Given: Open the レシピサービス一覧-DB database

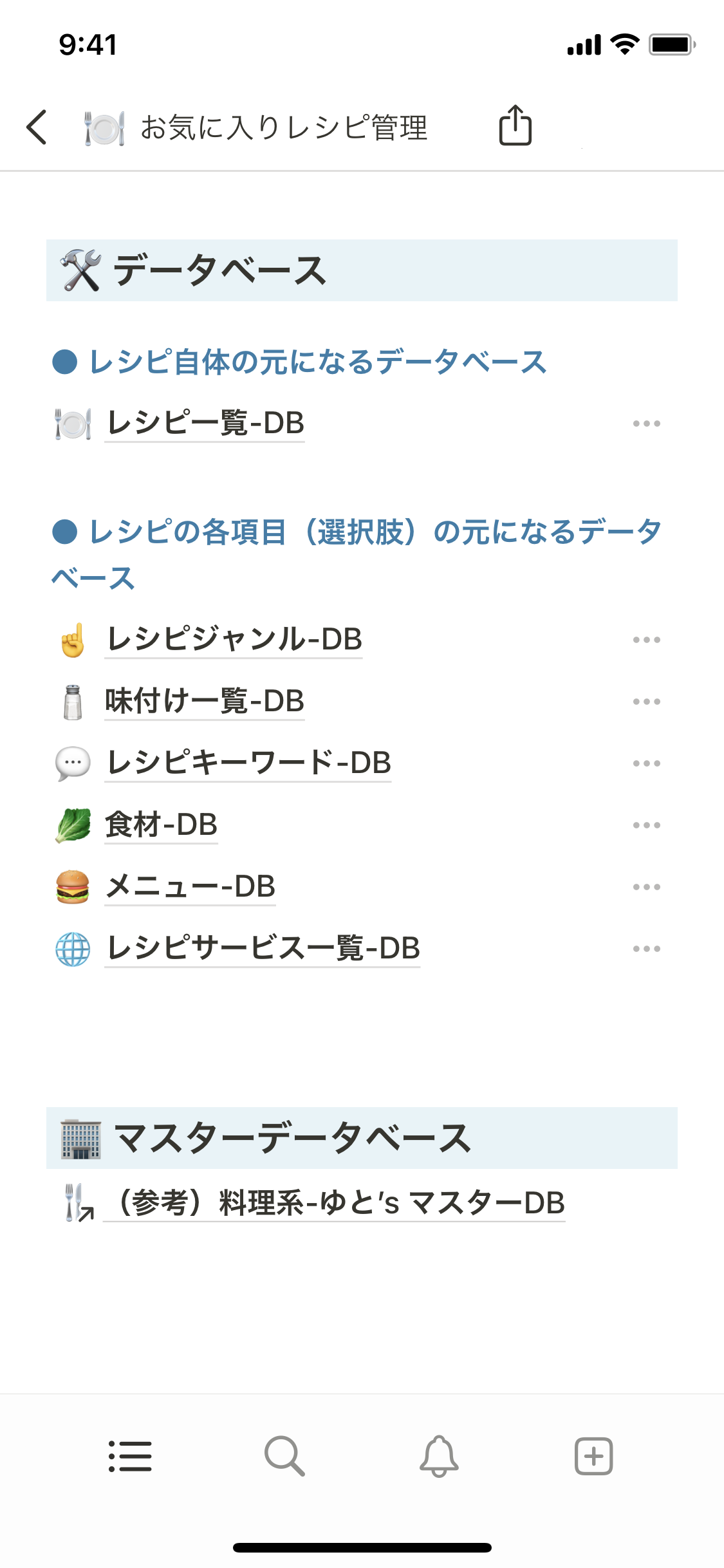Looking at the screenshot, I should pyautogui.click(x=263, y=949).
